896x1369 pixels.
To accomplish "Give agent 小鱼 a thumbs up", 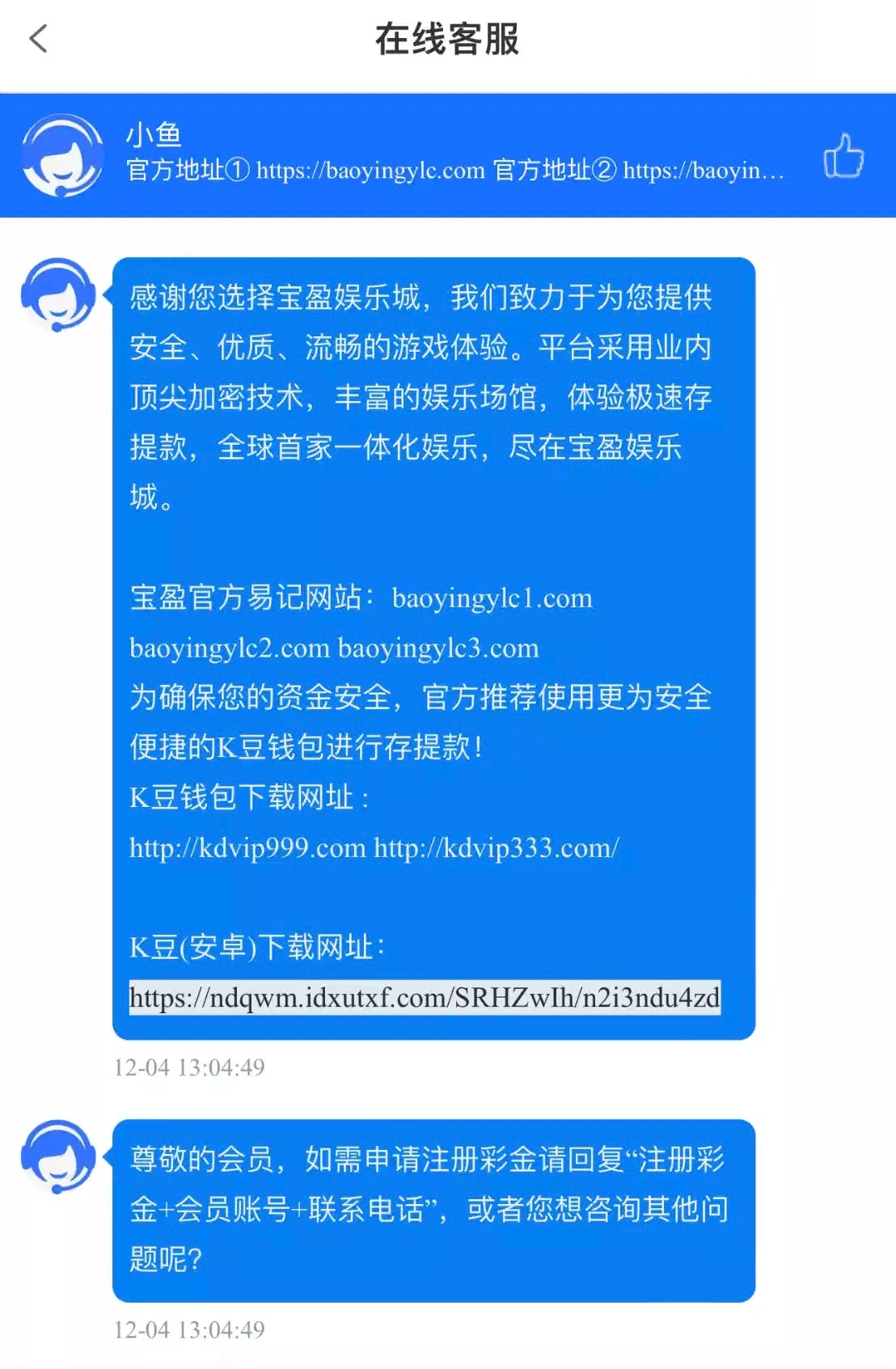I will (x=843, y=155).
